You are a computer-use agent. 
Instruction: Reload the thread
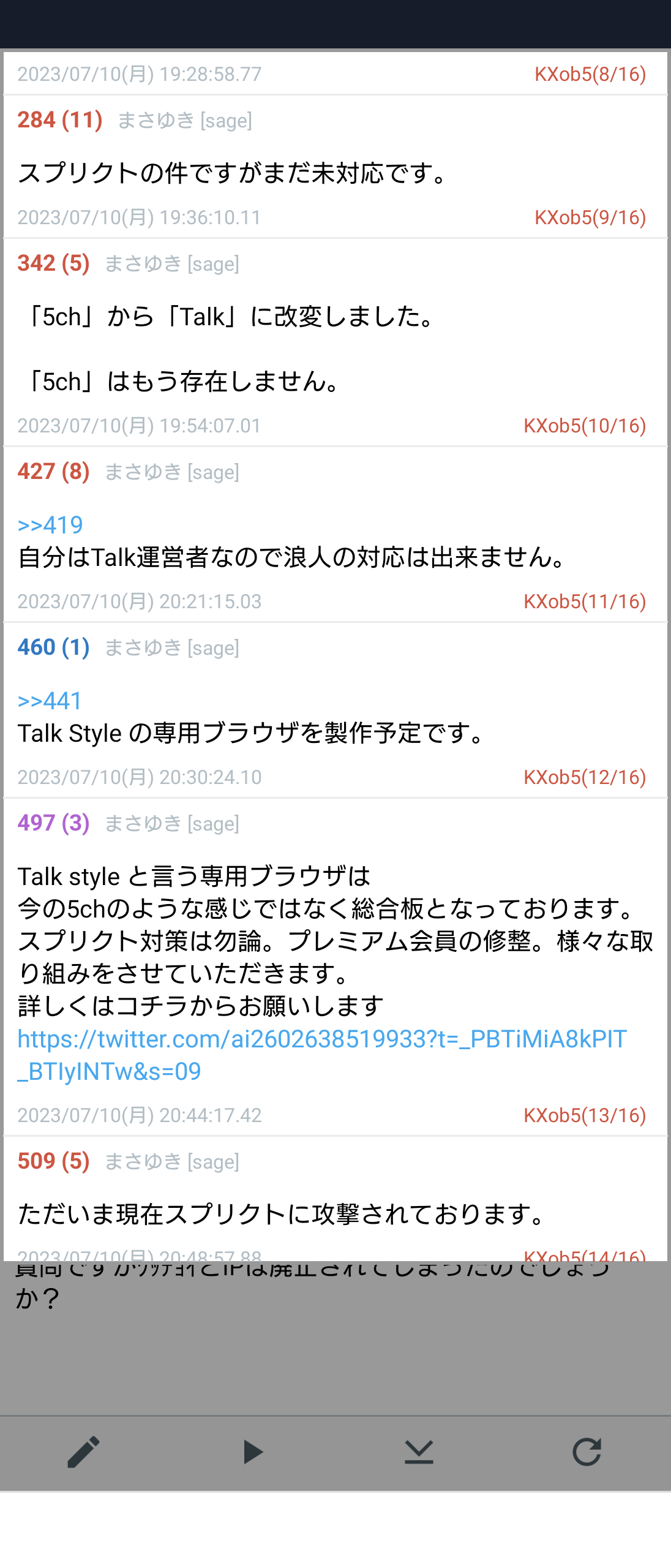[x=587, y=1452]
